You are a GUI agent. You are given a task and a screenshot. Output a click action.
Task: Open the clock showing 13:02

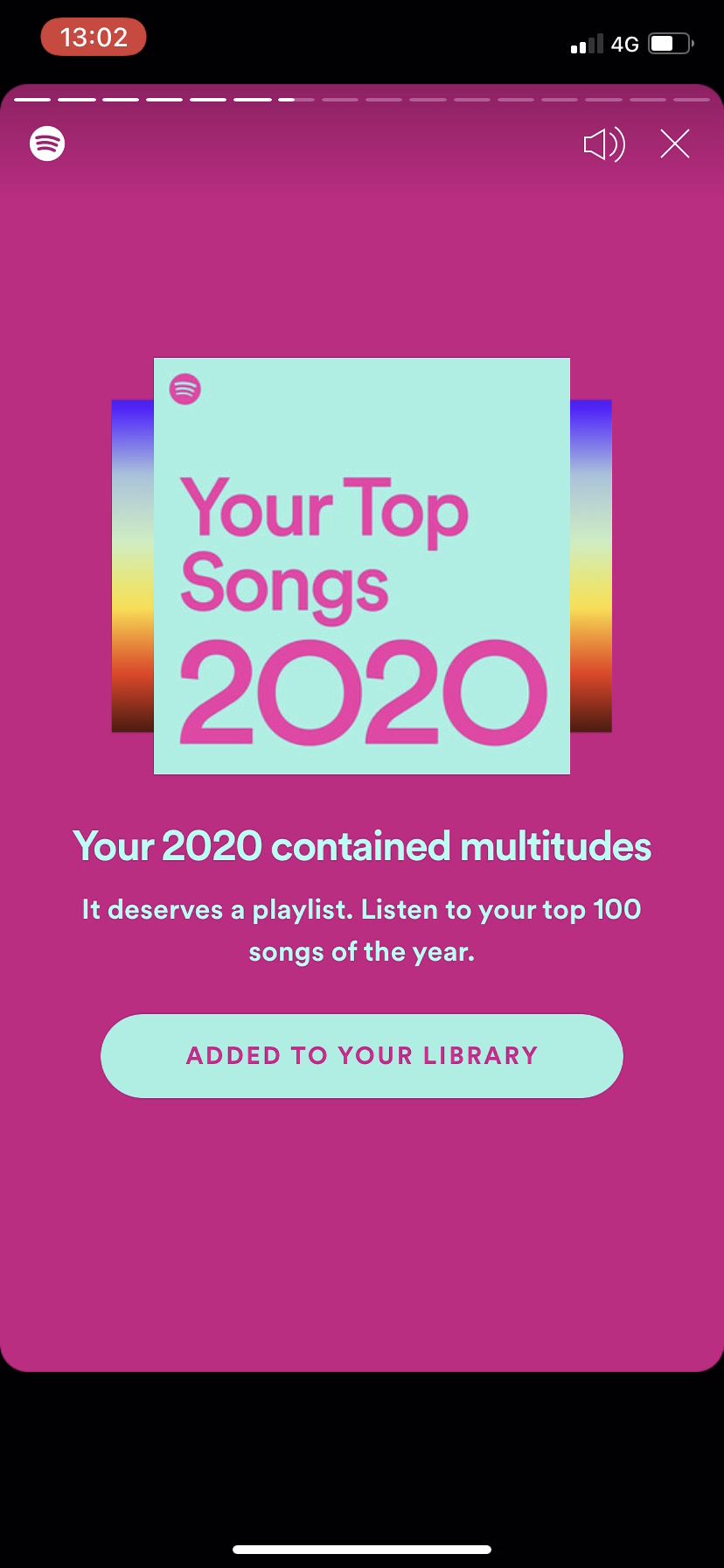tap(93, 37)
